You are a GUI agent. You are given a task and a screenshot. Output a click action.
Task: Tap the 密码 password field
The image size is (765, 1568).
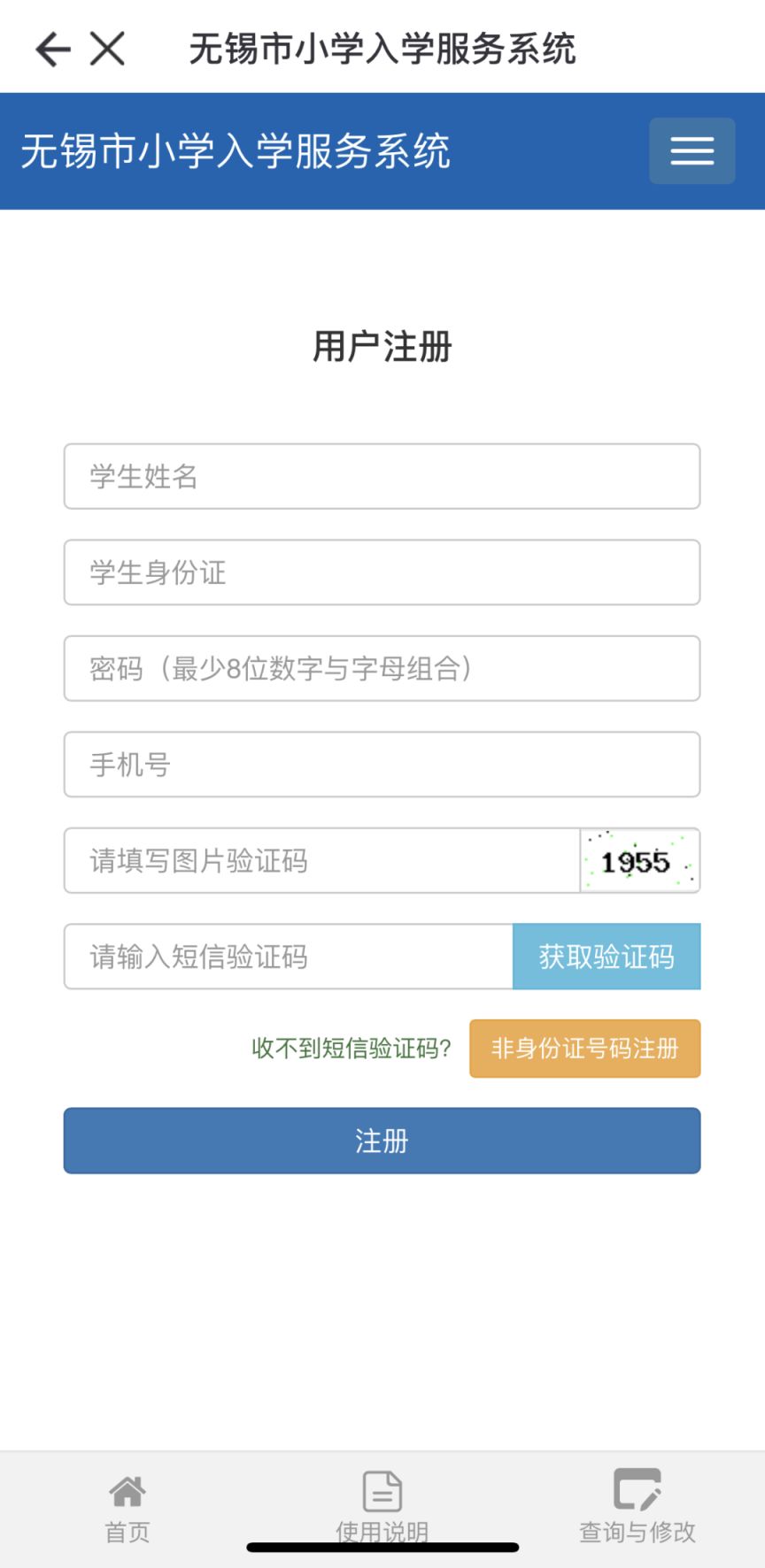(382, 668)
